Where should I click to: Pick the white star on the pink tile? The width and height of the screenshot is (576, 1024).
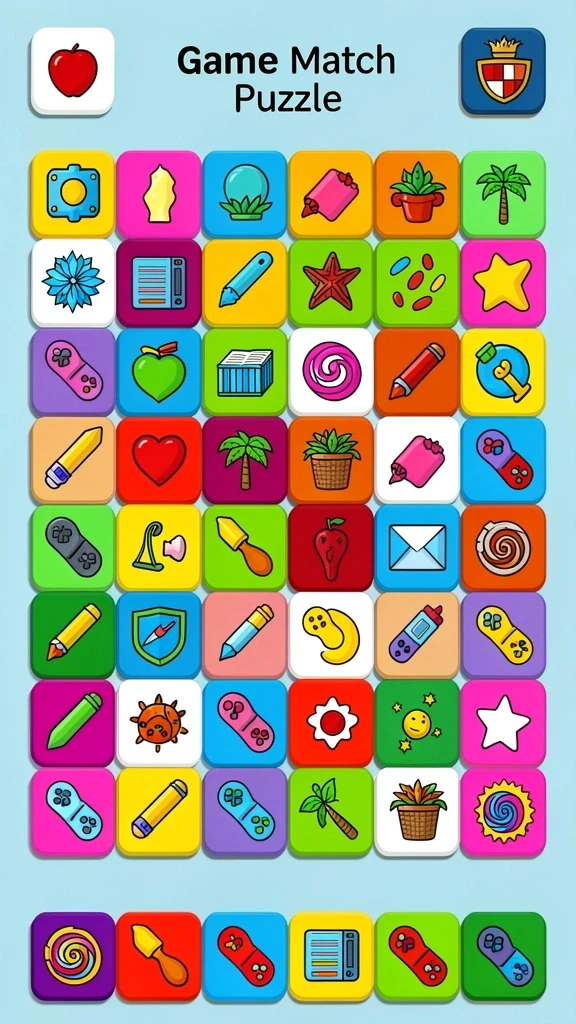click(x=503, y=723)
